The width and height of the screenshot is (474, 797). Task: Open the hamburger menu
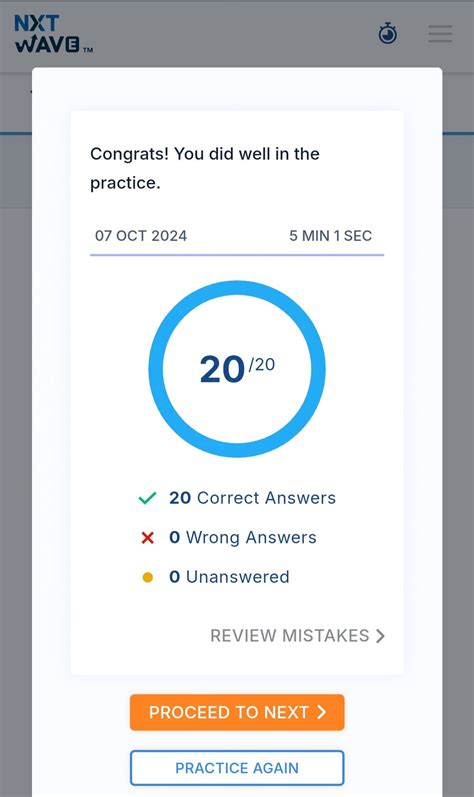[x=440, y=34]
